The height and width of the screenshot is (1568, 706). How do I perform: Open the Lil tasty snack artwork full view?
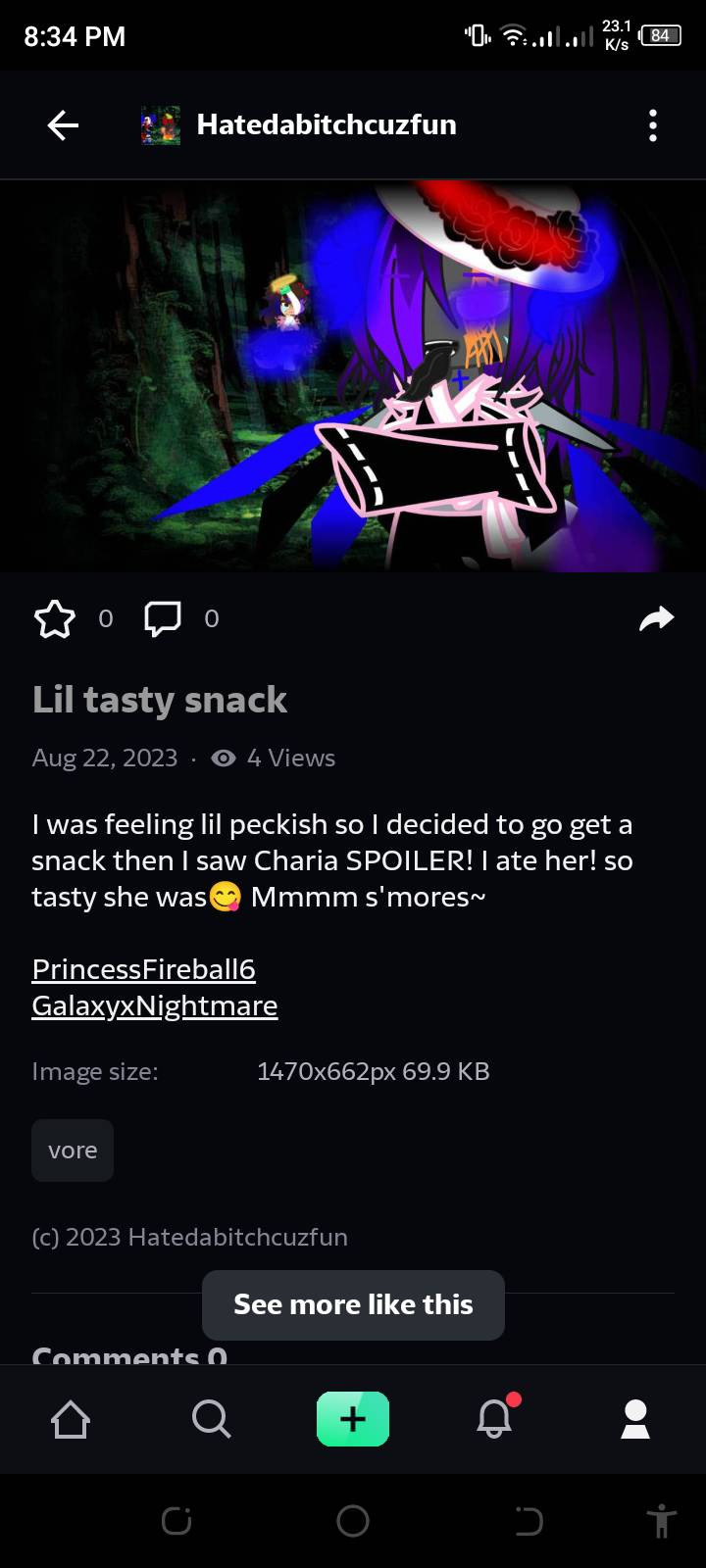tap(353, 377)
